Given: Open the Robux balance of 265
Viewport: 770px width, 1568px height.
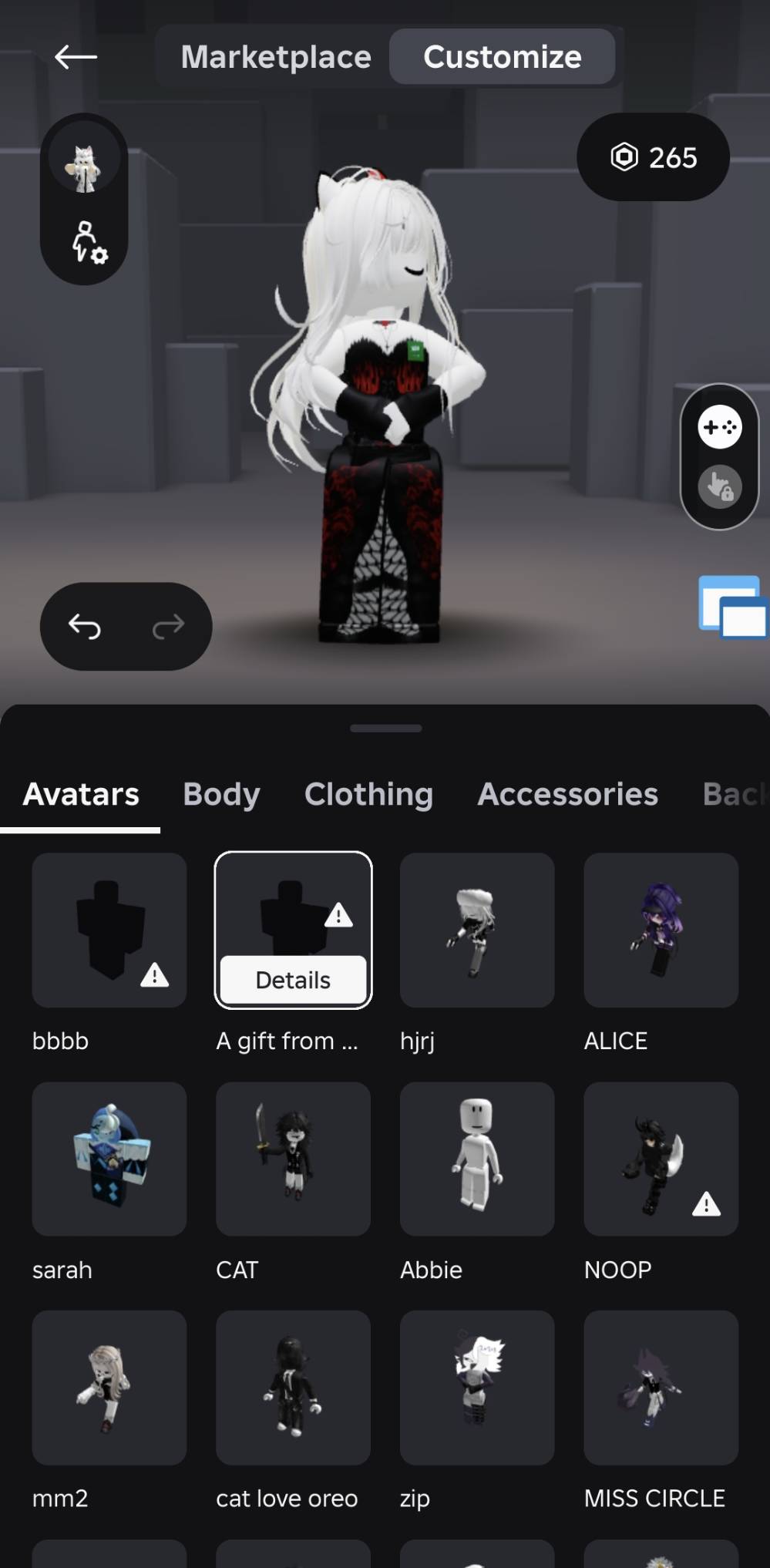Looking at the screenshot, I should [654, 157].
